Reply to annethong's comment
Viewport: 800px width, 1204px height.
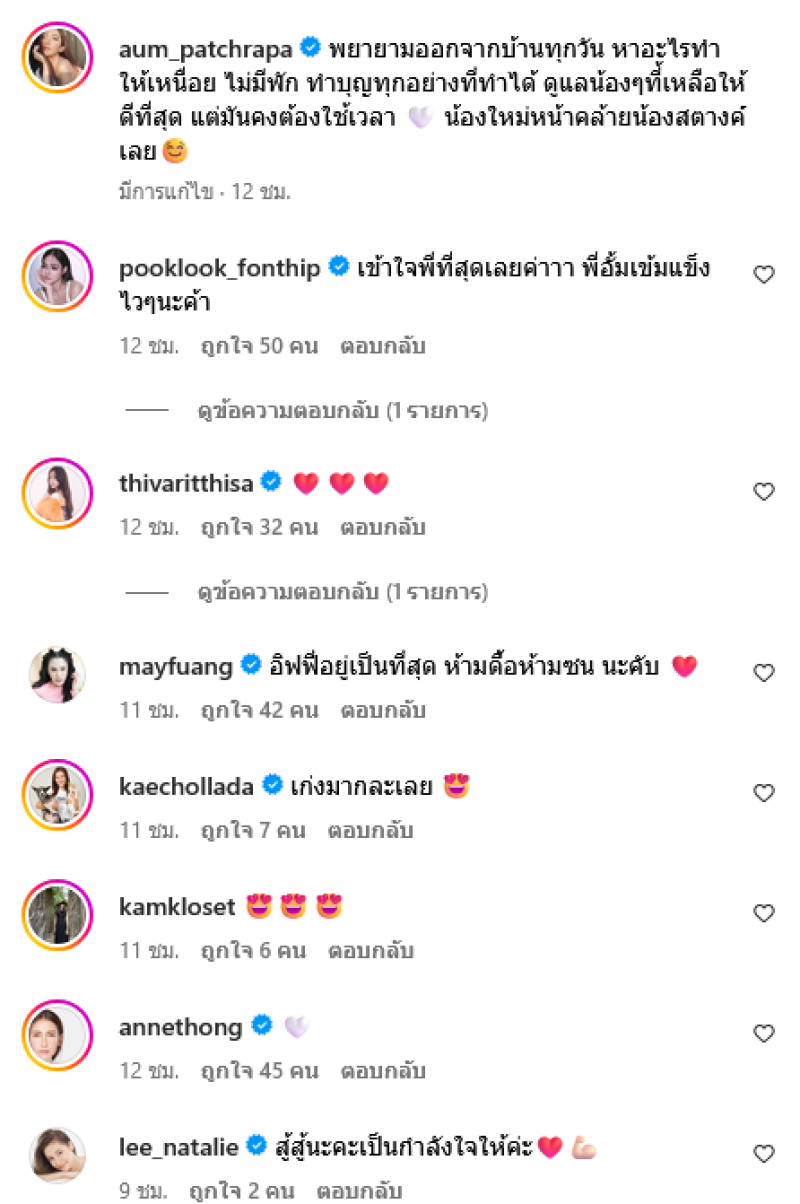pos(383,1071)
